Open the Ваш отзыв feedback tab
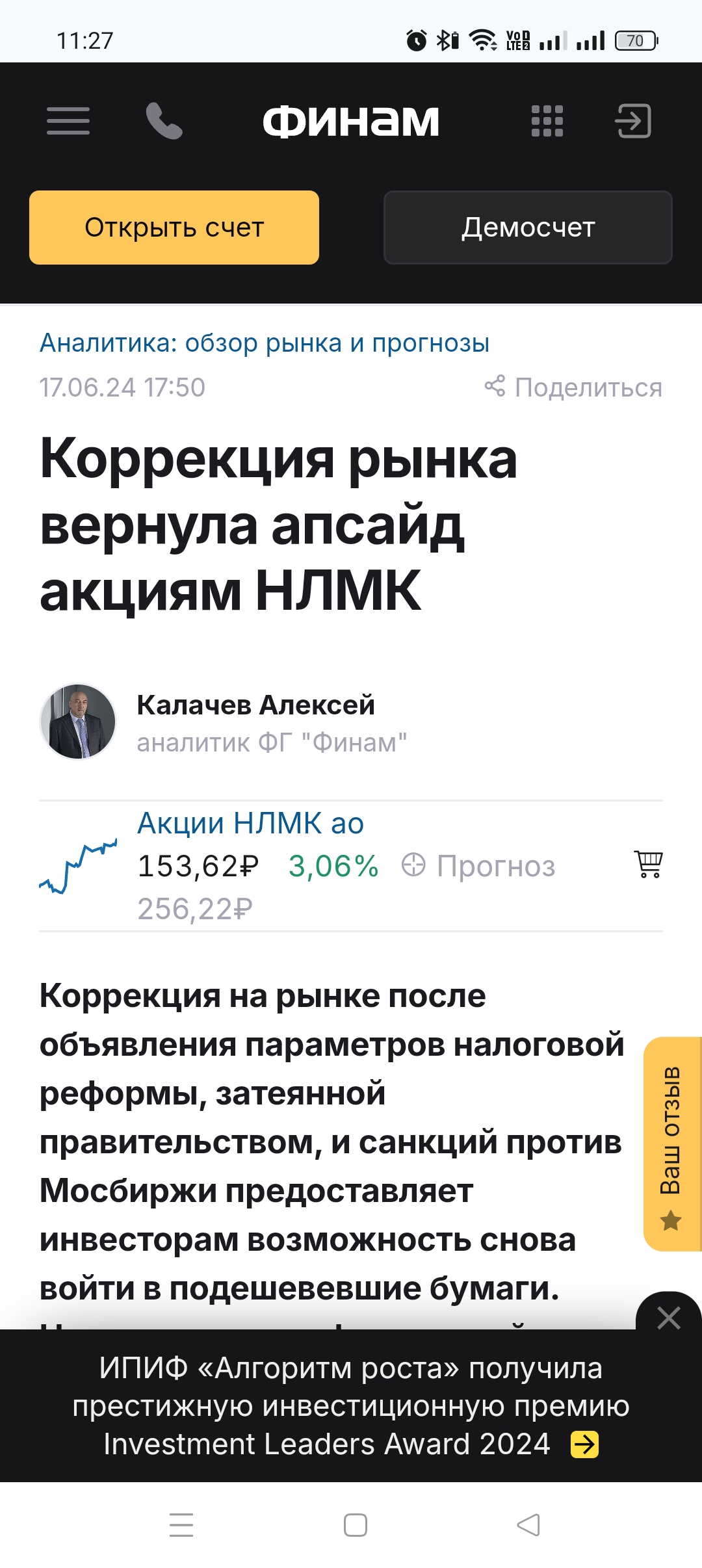 click(671, 1144)
